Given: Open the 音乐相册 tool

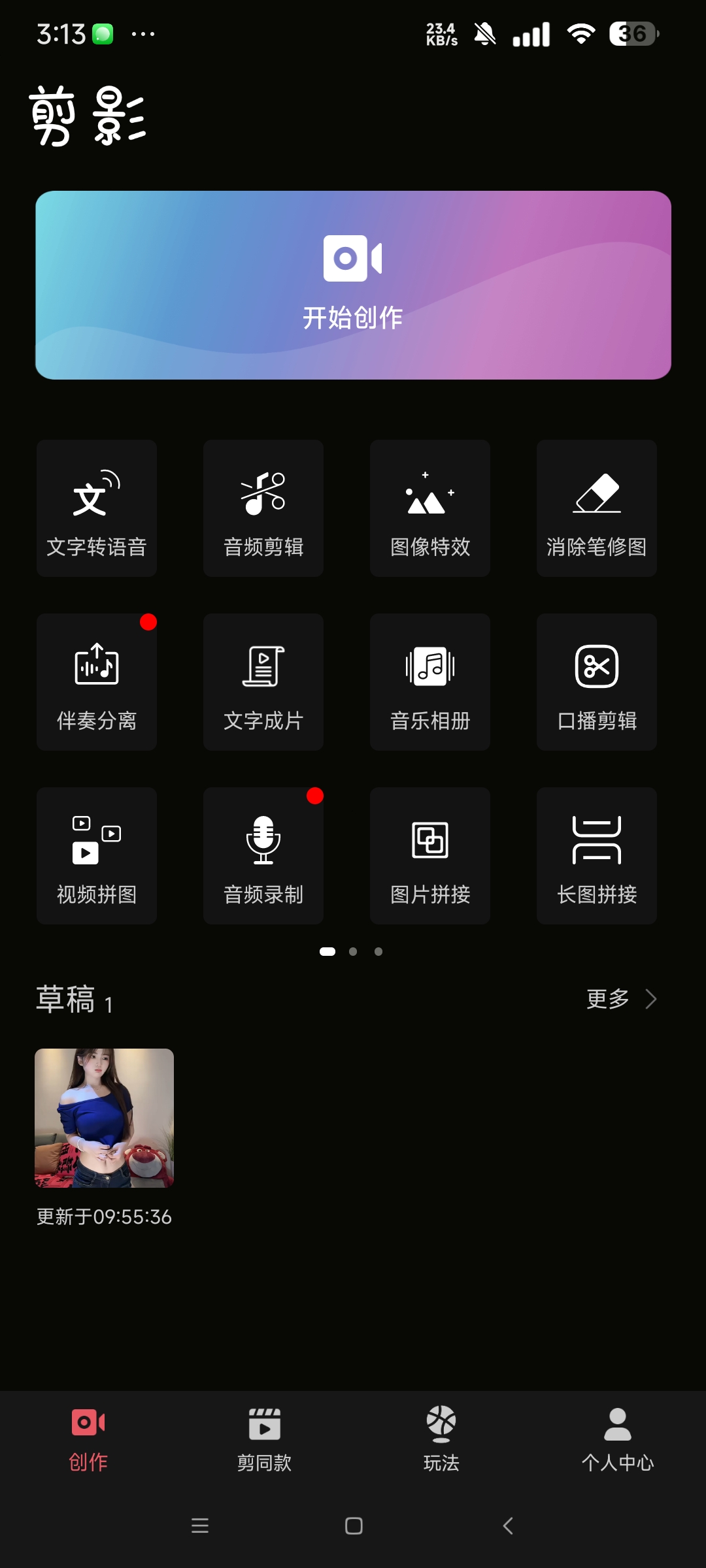Looking at the screenshot, I should (430, 682).
